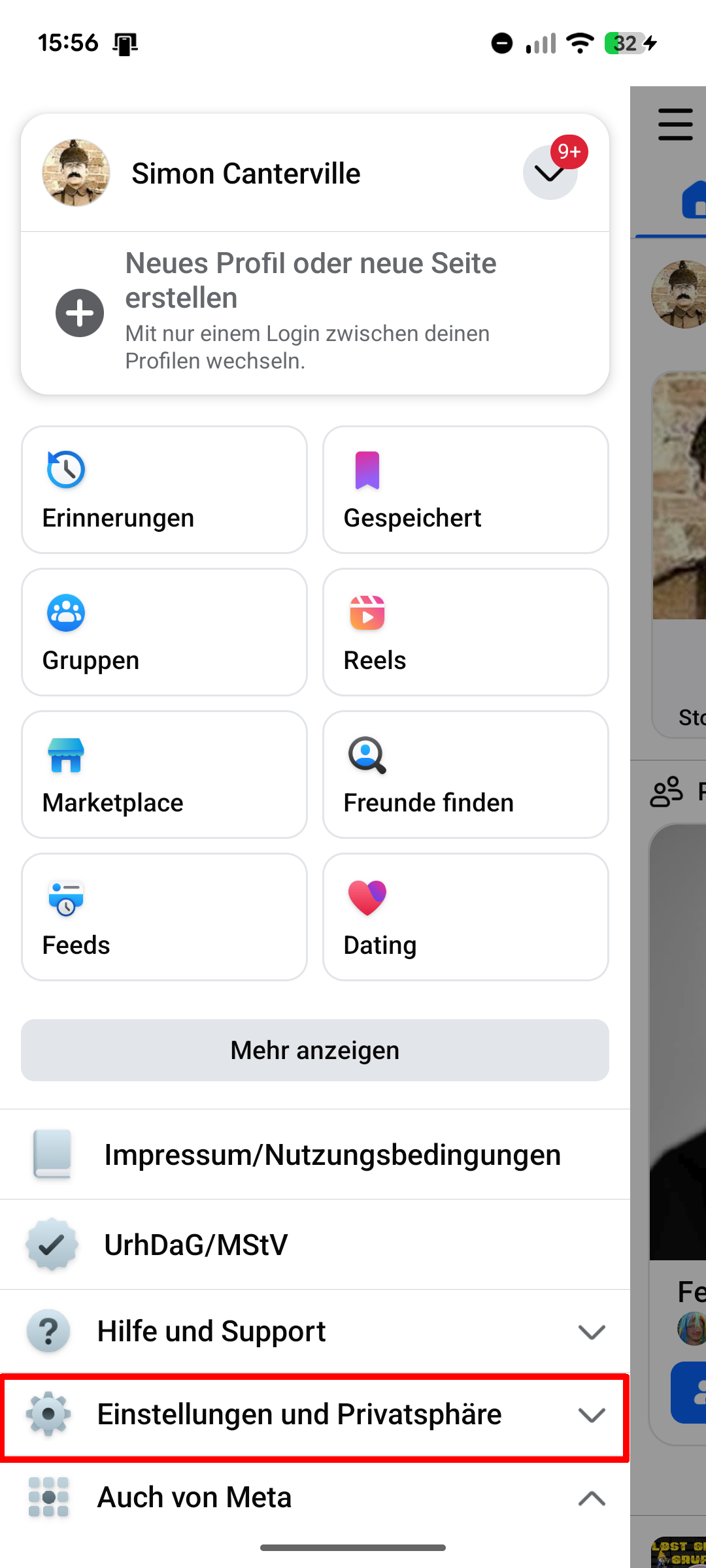Open Reels shortcut
This screenshot has width=706, height=1568.
point(465,632)
